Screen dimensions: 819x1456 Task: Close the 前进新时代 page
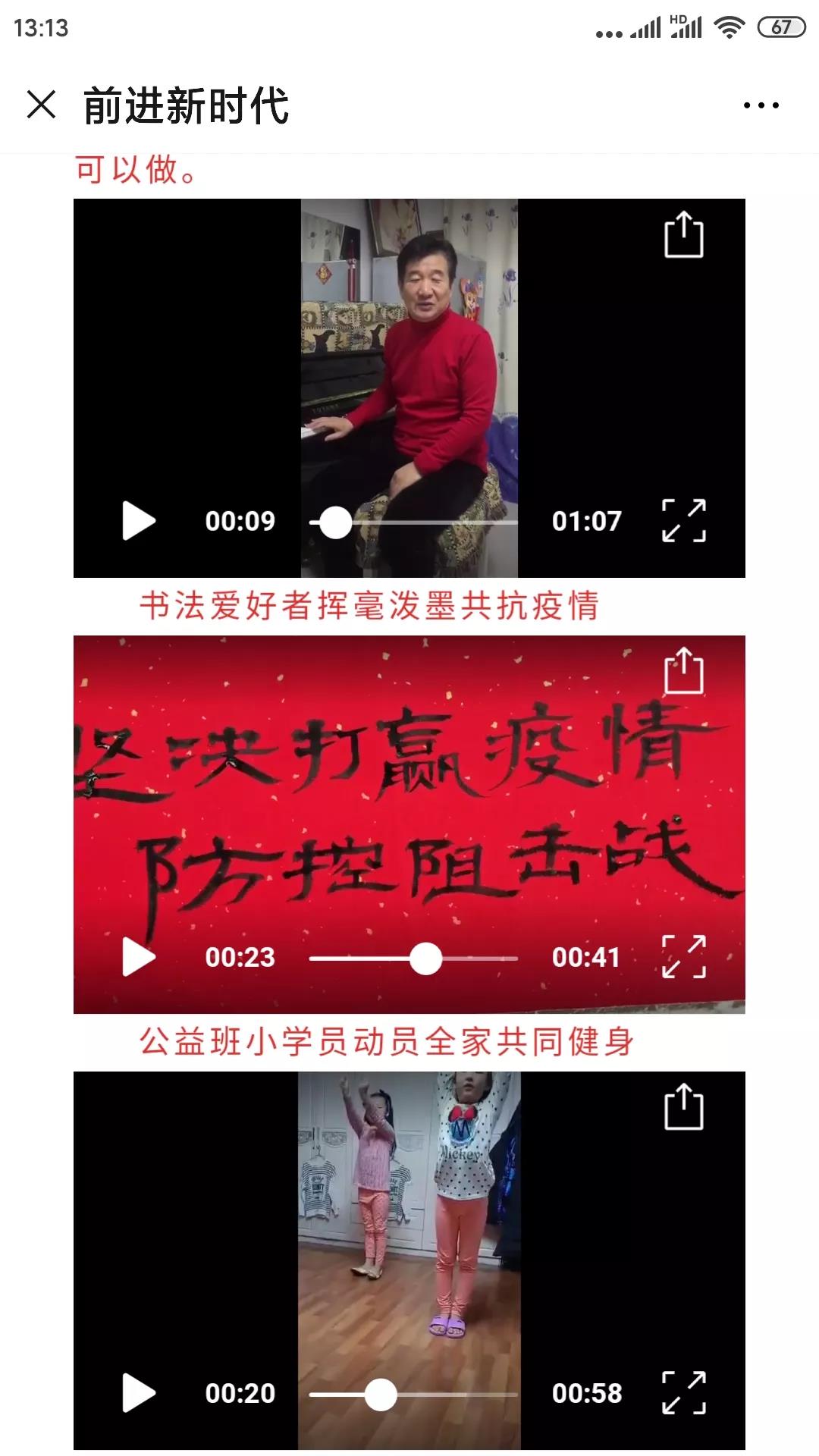pos(42,105)
